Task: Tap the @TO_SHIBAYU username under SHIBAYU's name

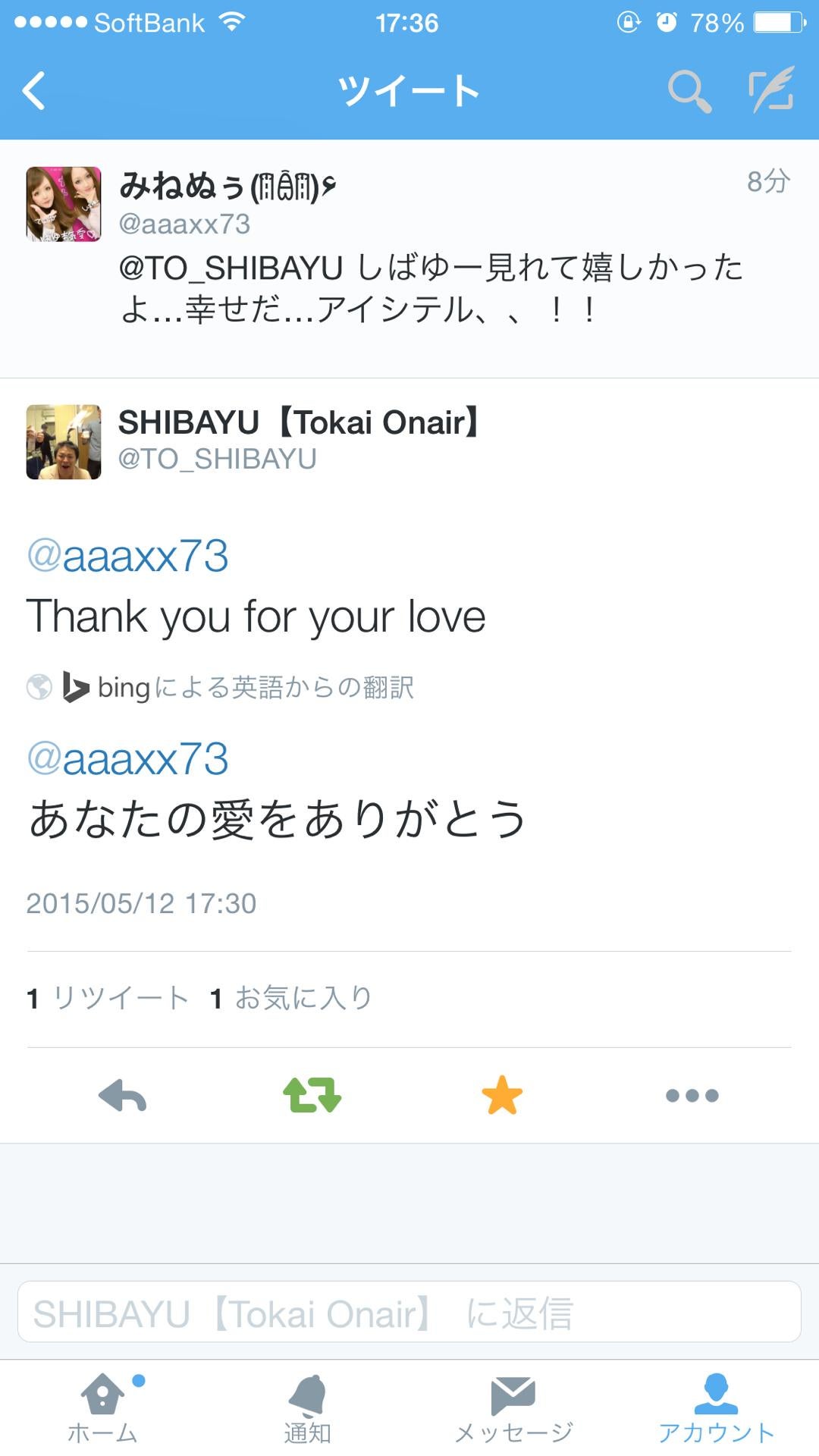Action: pyautogui.click(x=218, y=459)
